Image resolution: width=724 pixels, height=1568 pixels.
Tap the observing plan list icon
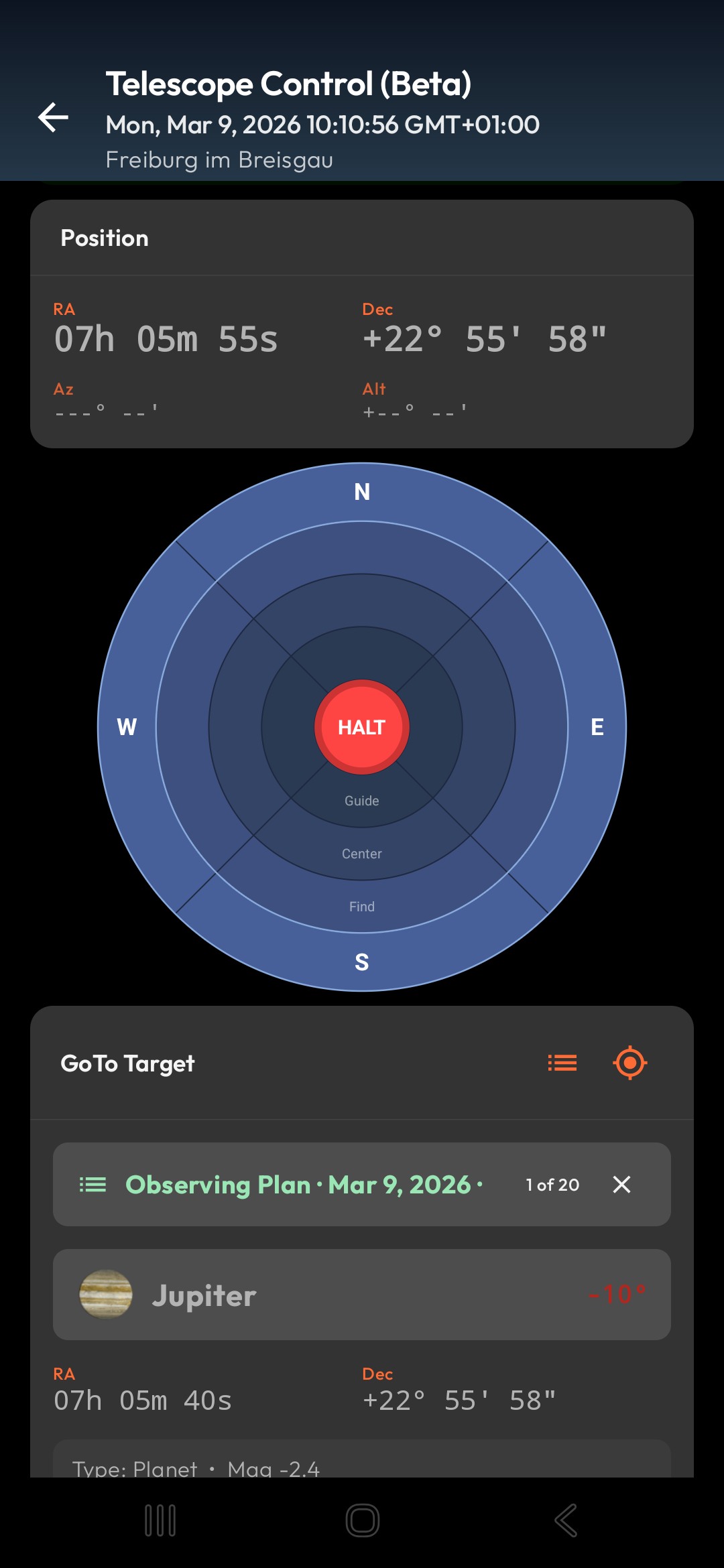93,1184
